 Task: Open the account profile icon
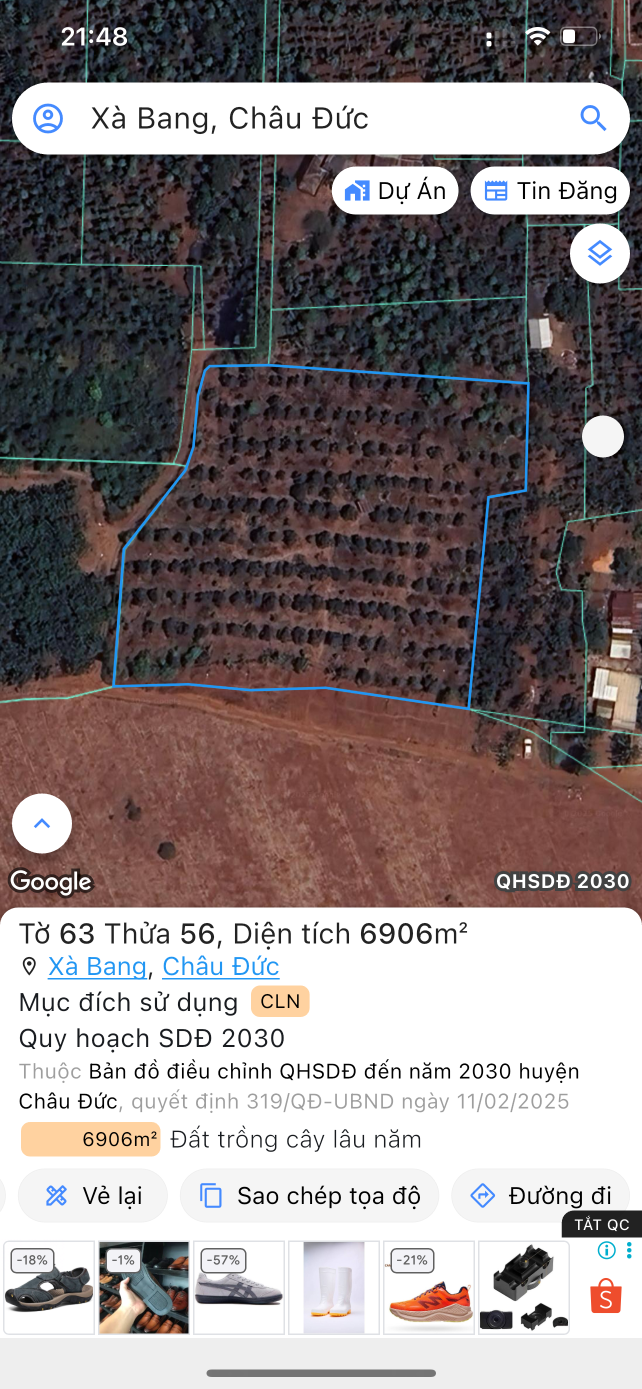click(48, 118)
